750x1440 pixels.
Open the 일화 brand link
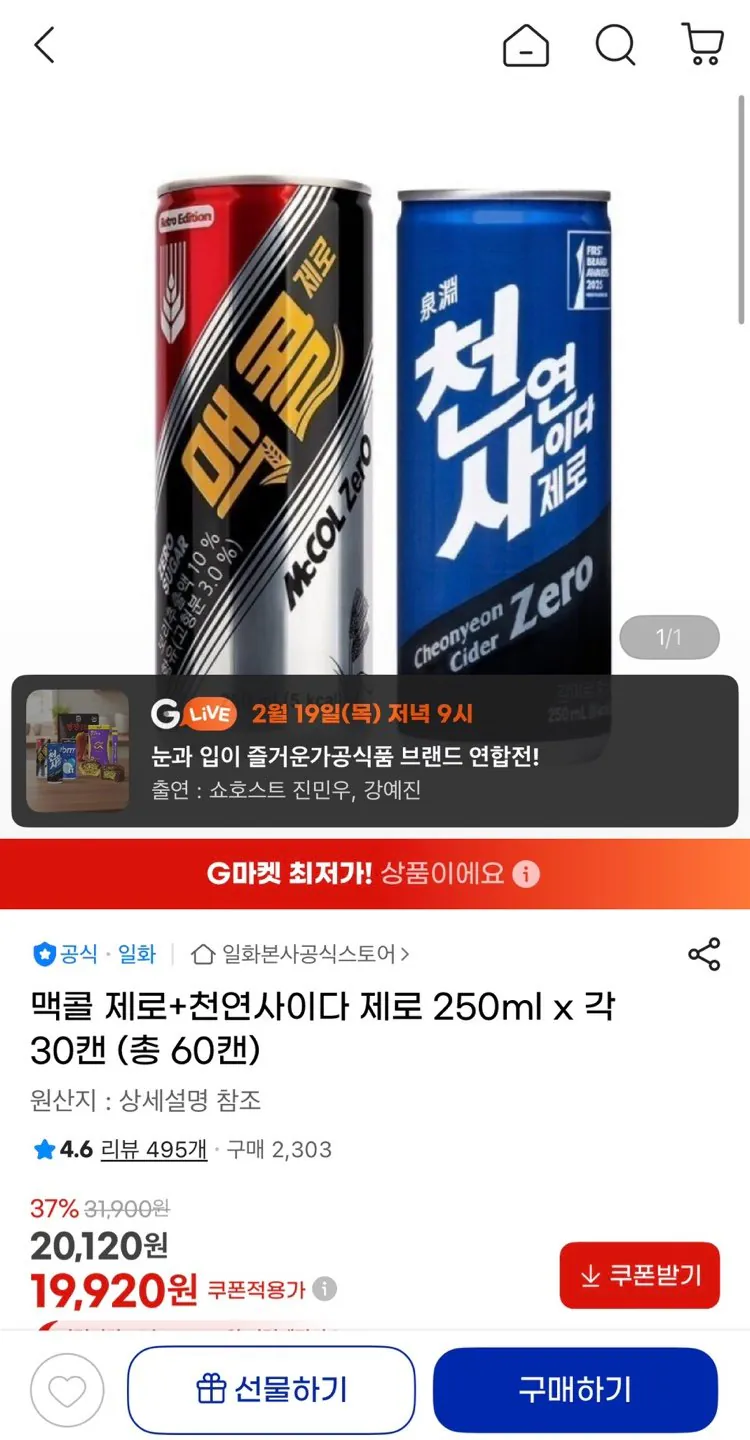point(137,954)
